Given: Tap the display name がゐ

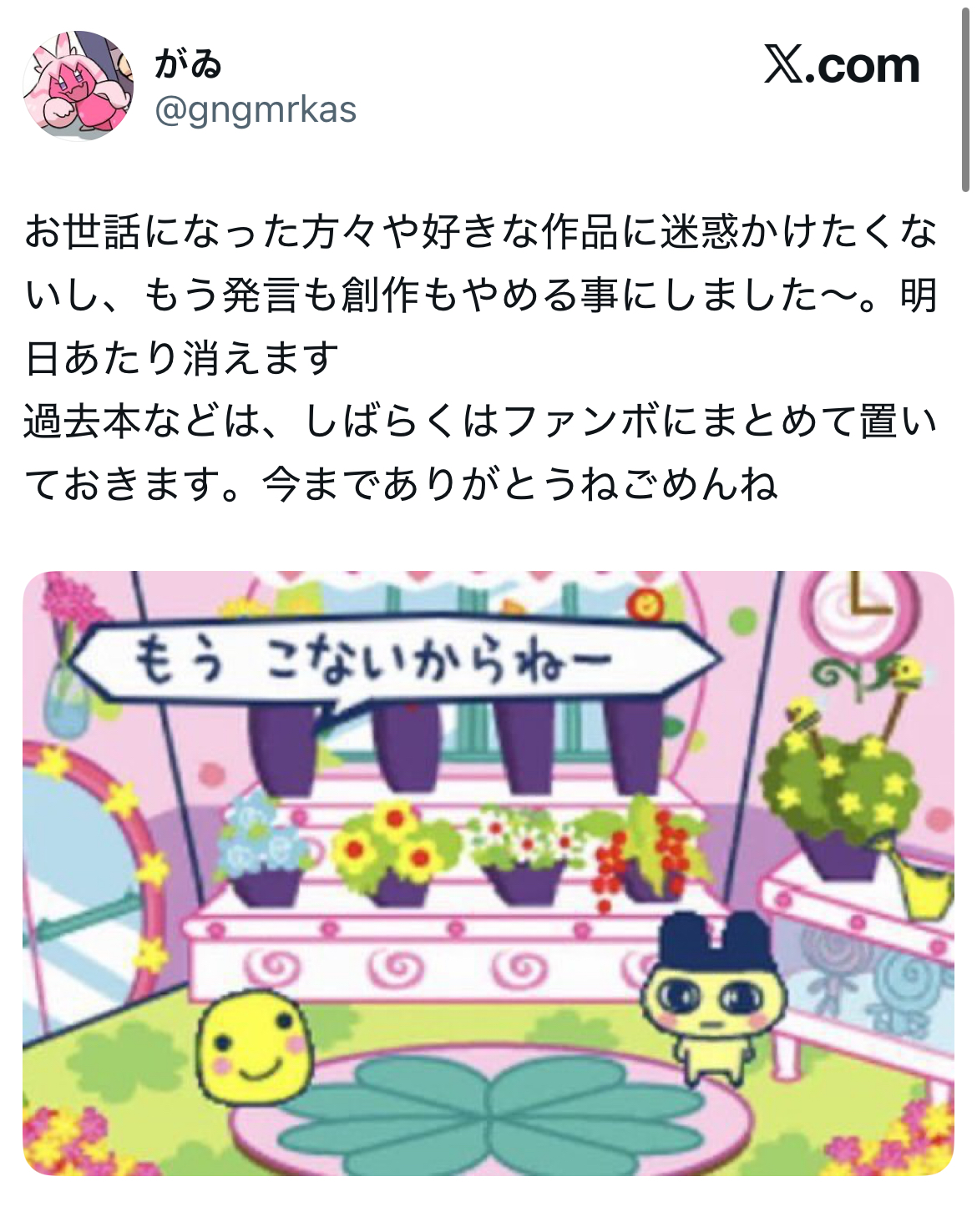Looking at the screenshot, I should [188, 64].
